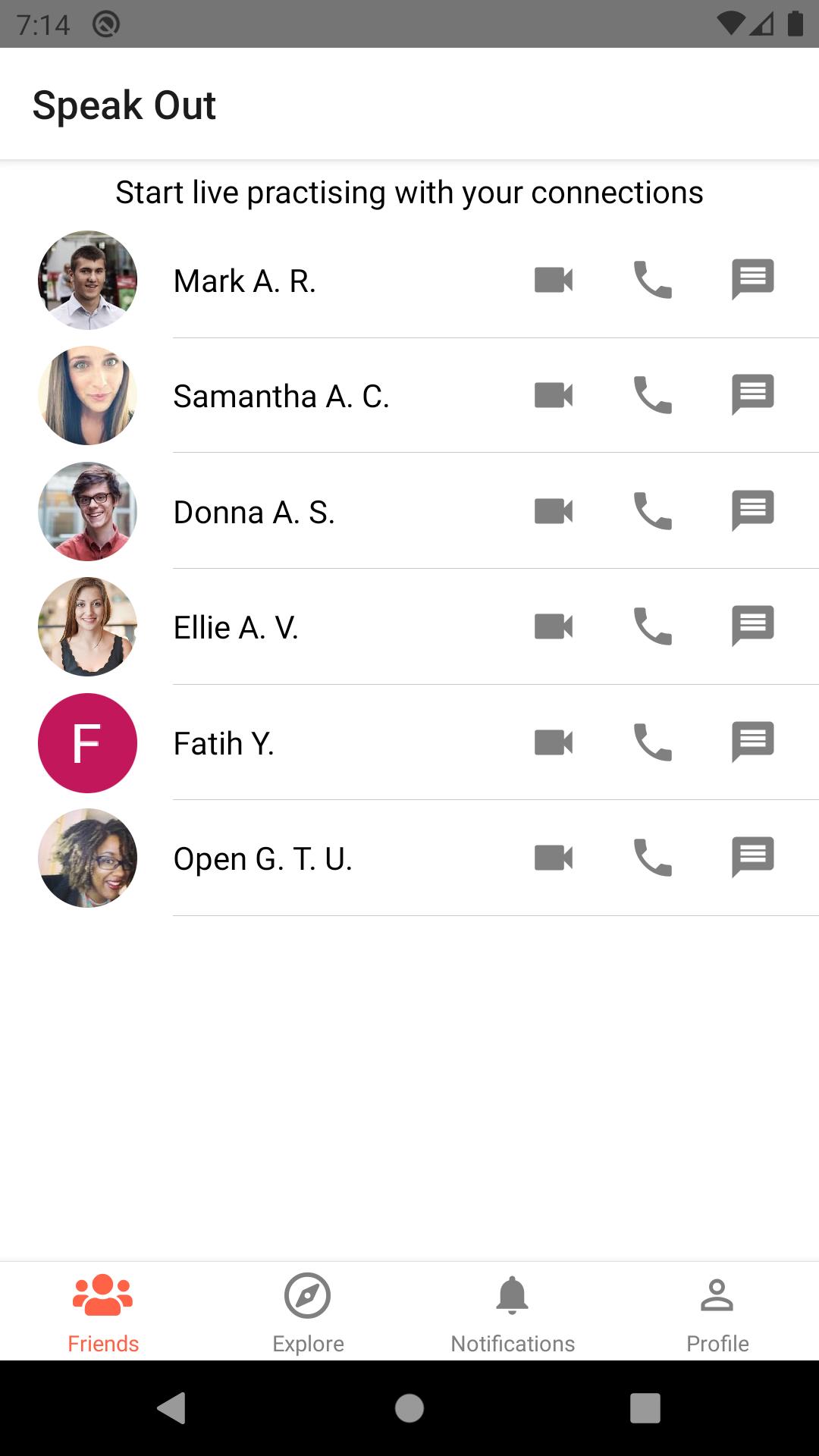Message Donna A. S.
Screen dimensions: 819x1456
click(752, 511)
